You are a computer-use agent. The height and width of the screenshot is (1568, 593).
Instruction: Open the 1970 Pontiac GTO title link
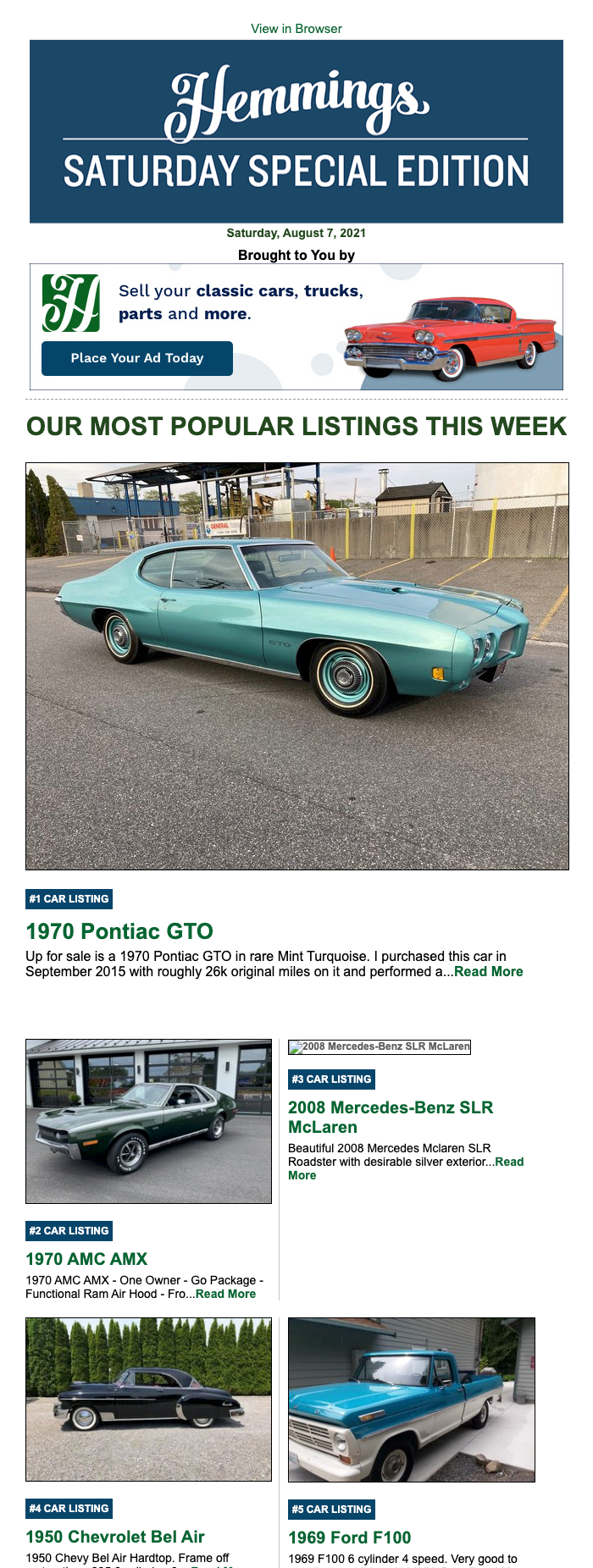119,931
